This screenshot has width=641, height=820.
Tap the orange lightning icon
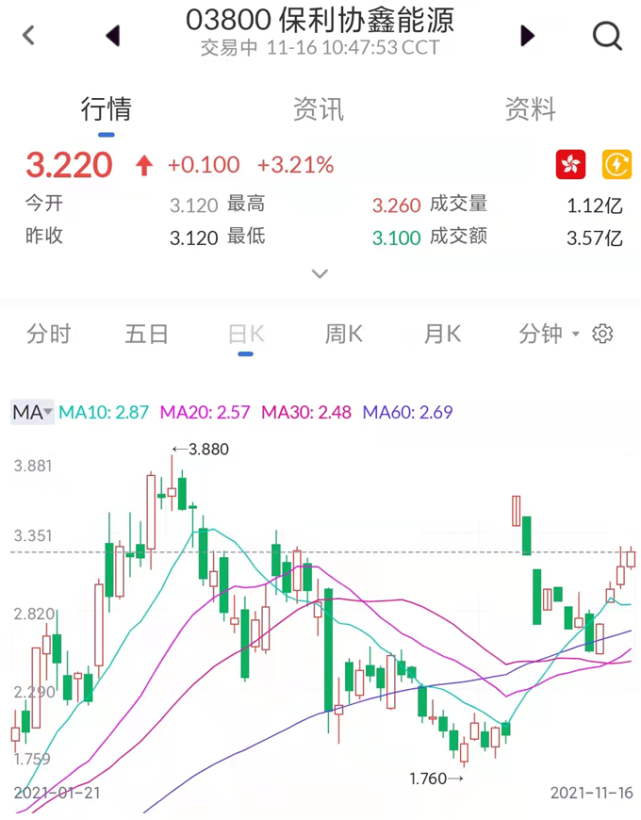[617, 164]
